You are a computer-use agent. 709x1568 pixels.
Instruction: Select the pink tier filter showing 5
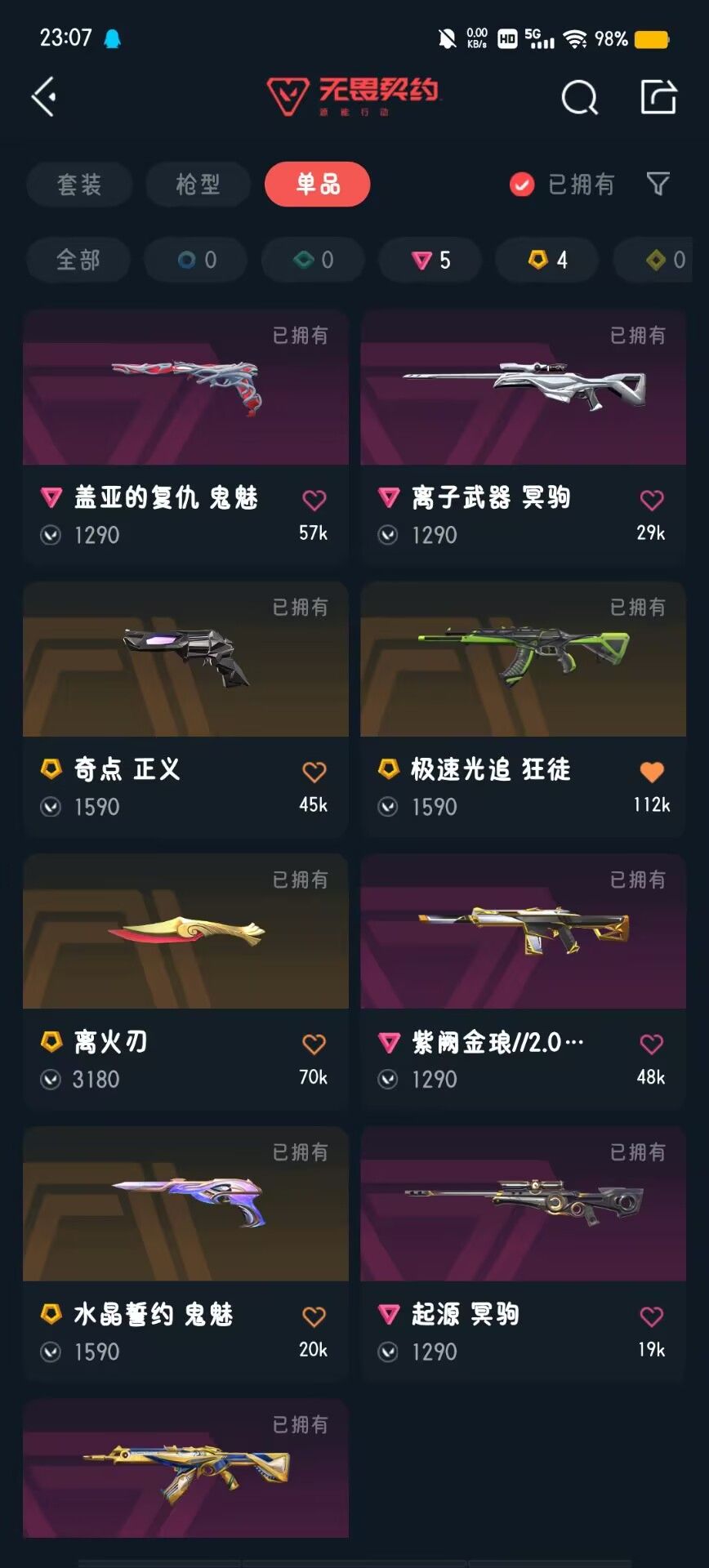(x=430, y=260)
